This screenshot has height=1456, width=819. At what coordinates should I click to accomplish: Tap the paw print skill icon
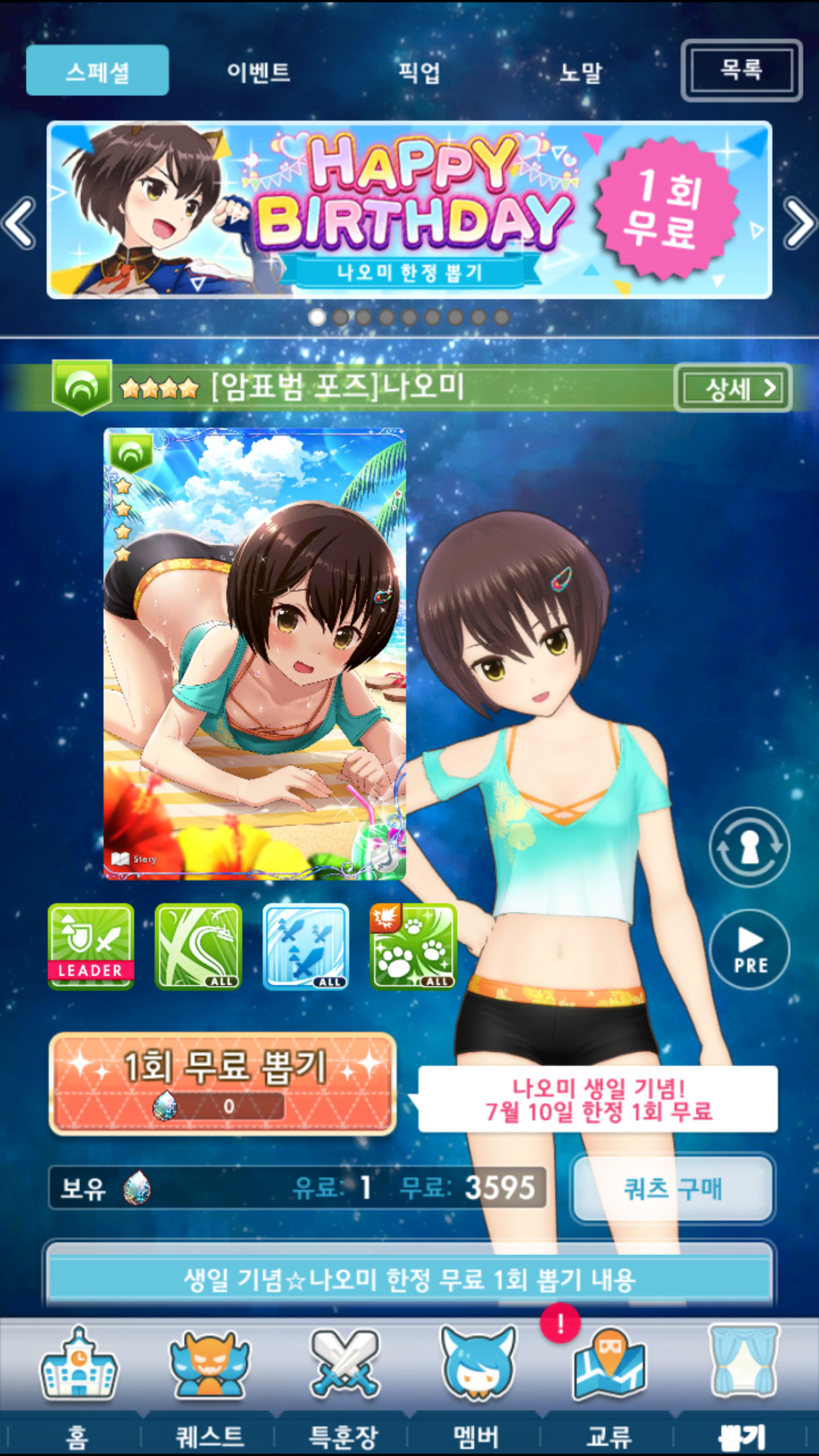[413, 946]
